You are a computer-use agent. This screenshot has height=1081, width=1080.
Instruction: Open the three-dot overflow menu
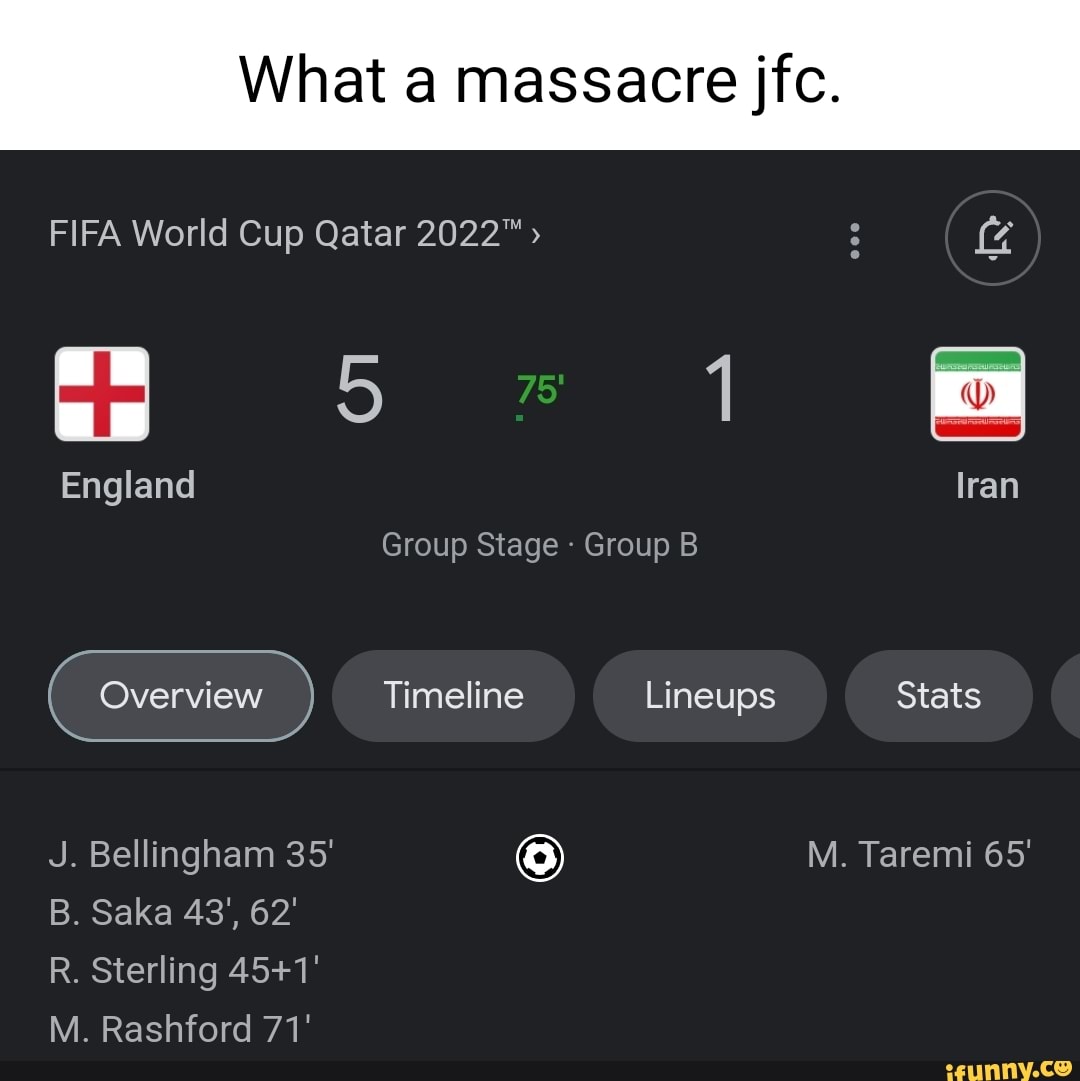click(855, 241)
